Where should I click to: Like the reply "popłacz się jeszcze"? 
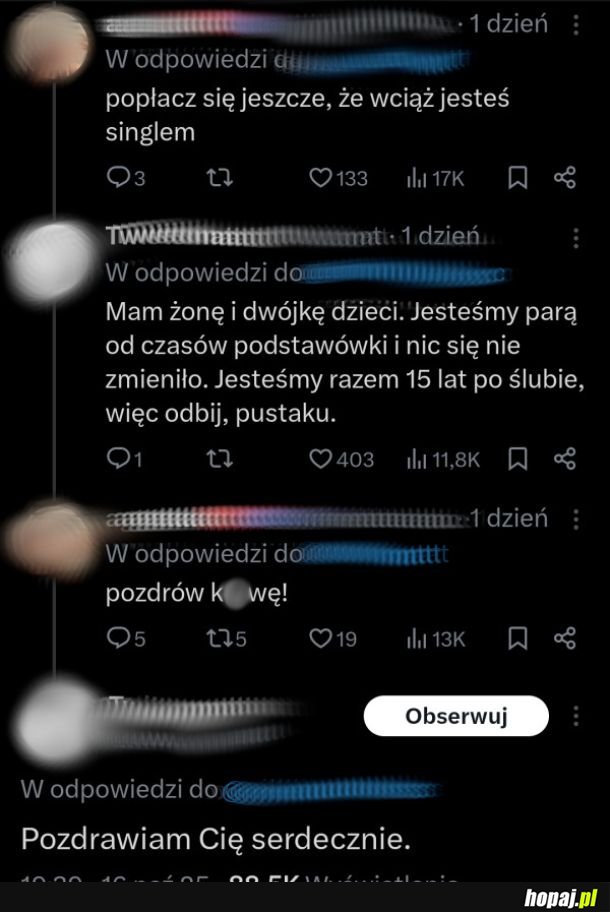[x=320, y=178]
